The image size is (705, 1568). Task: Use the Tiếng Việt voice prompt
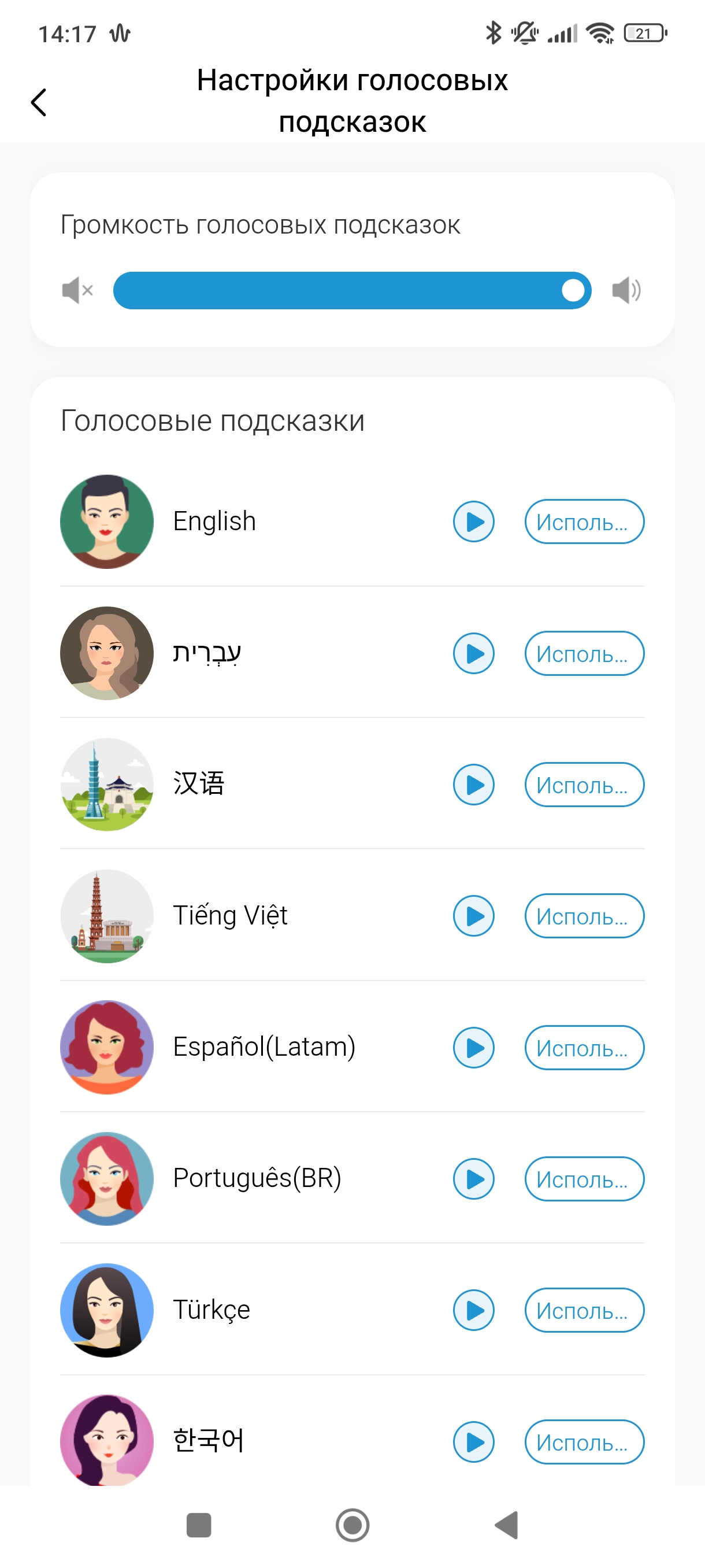(x=583, y=916)
